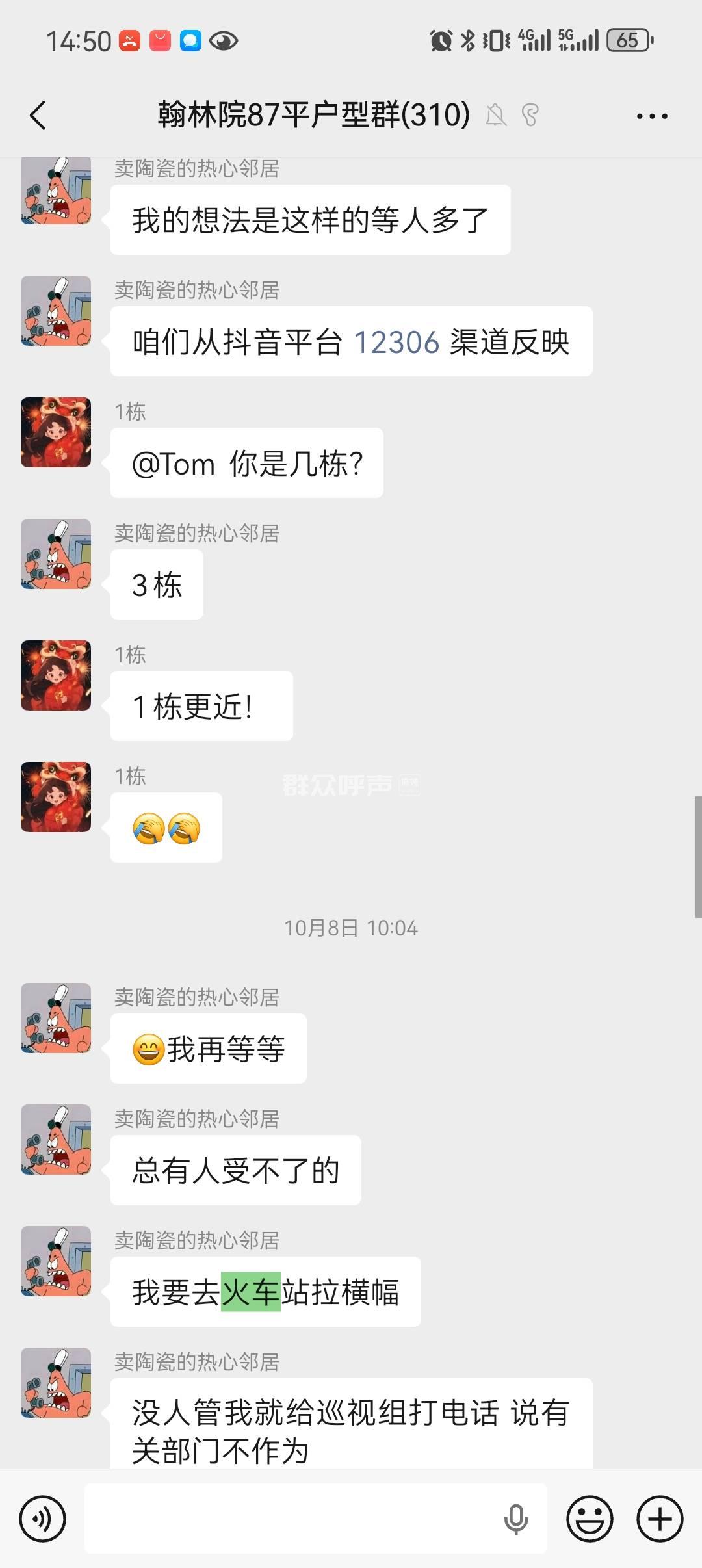The image size is (702, 1568).
Task: Switch to hold-to-talk voice input
Action: (x=43, y=1519)
